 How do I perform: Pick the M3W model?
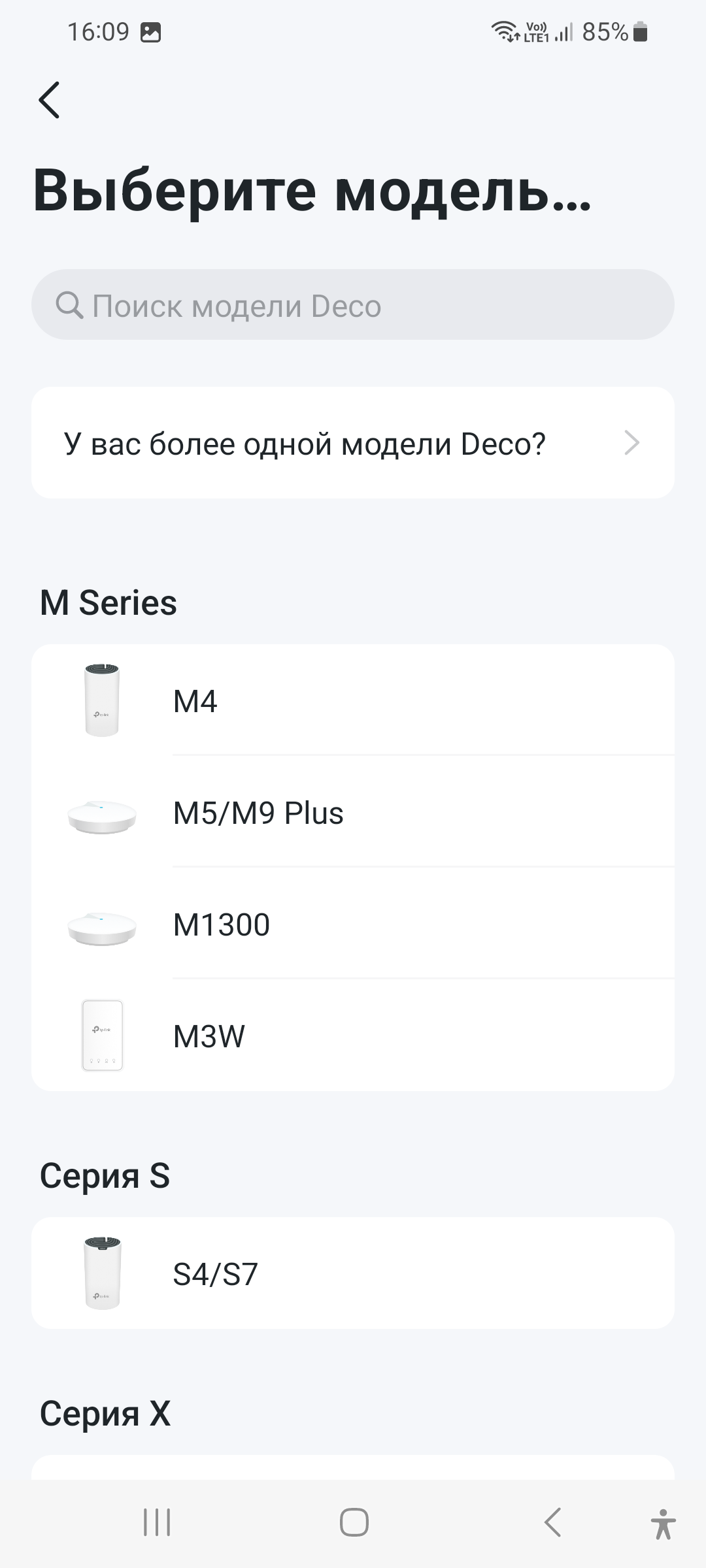(353, 1037)
